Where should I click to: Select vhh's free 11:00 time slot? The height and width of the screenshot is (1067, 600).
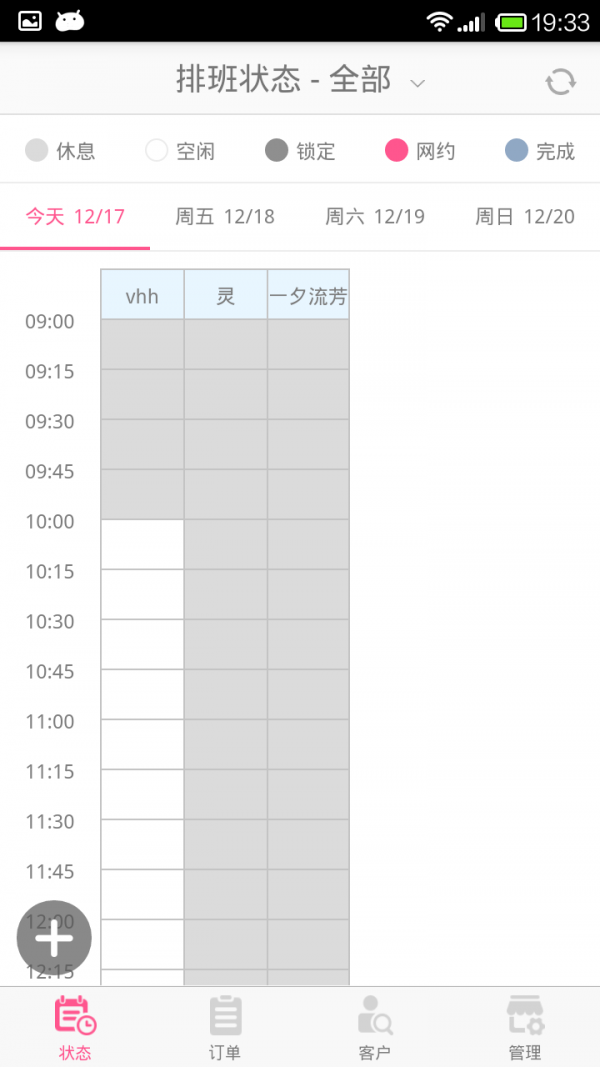pos(142,744)
